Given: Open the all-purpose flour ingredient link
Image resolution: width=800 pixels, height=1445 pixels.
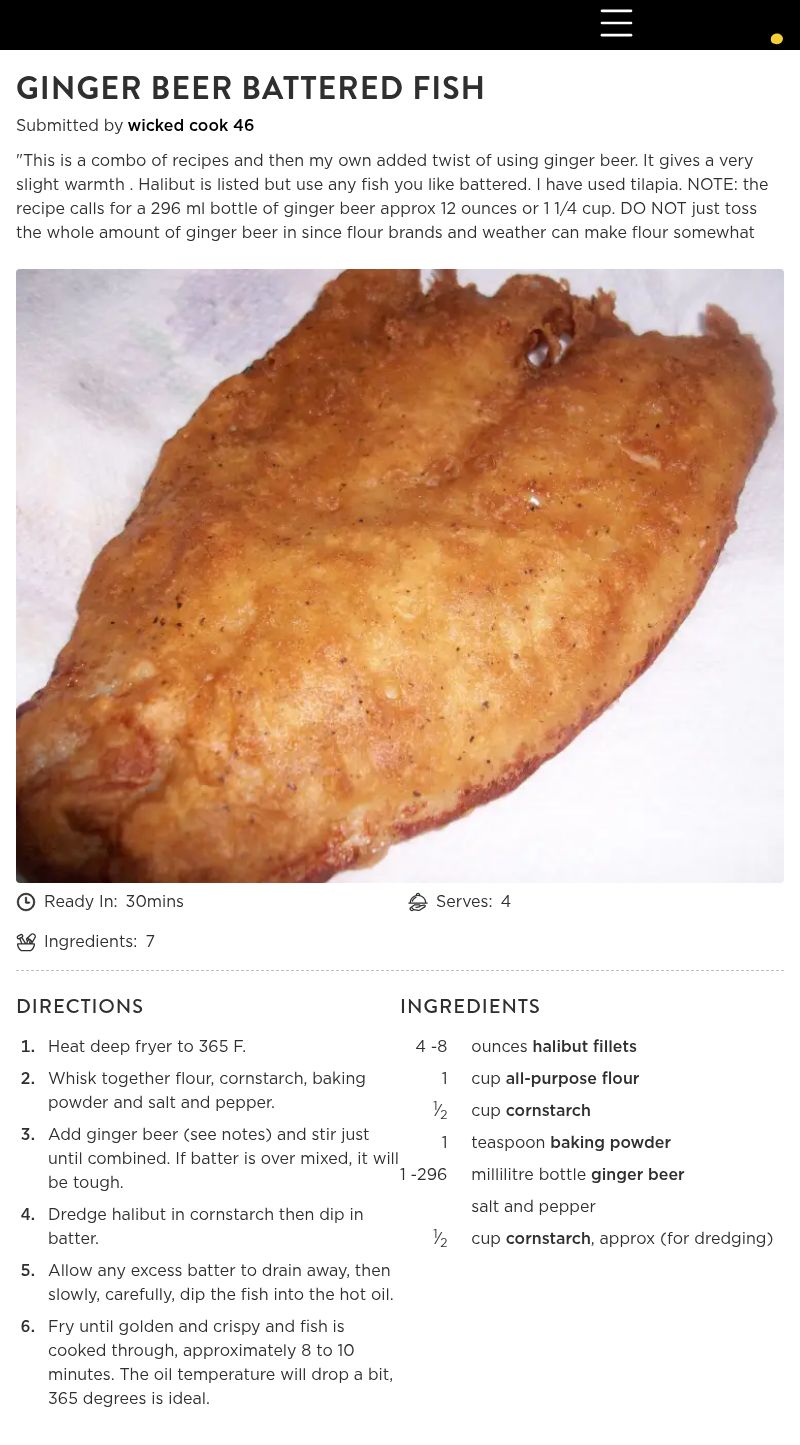Looking at the screenshot, I should coord(572,1079).
